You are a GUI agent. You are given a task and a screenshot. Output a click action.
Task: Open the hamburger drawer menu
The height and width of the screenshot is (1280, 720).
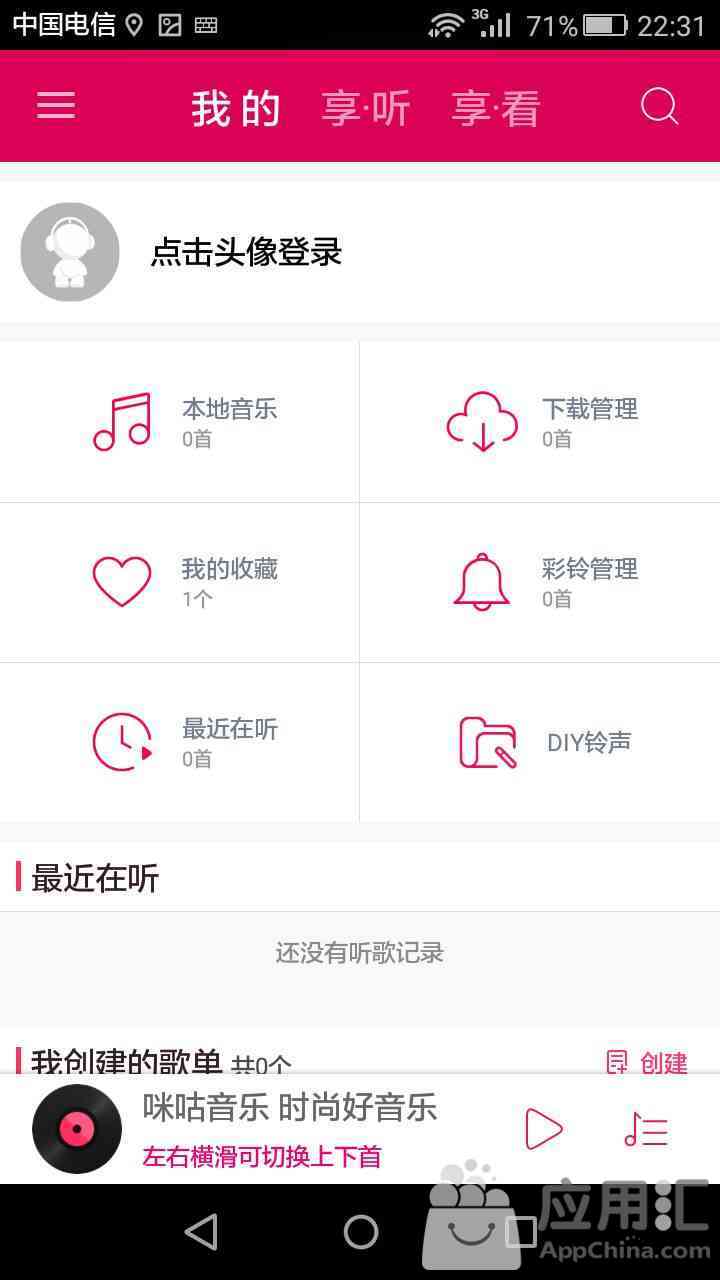tap(56, 106)
